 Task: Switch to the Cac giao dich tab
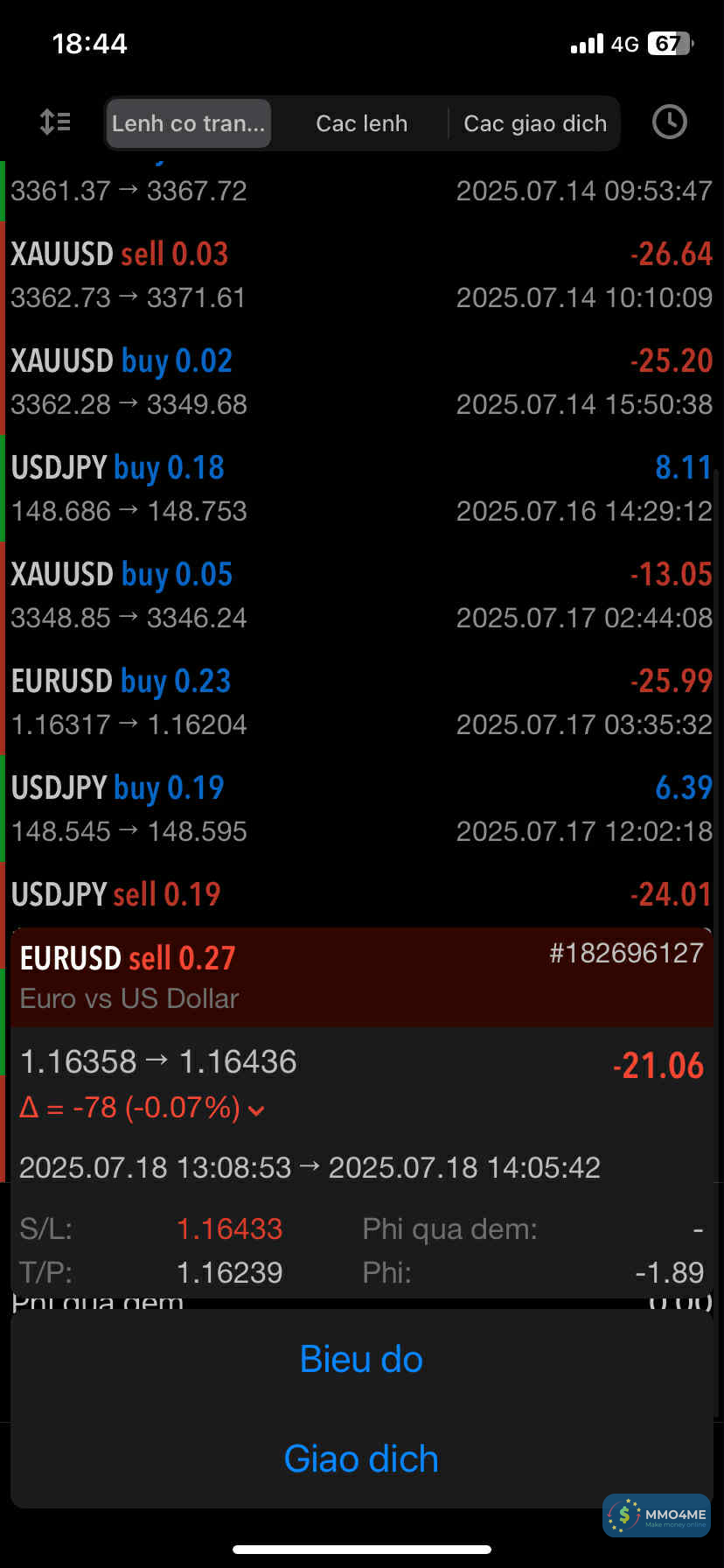click(534, 123)
